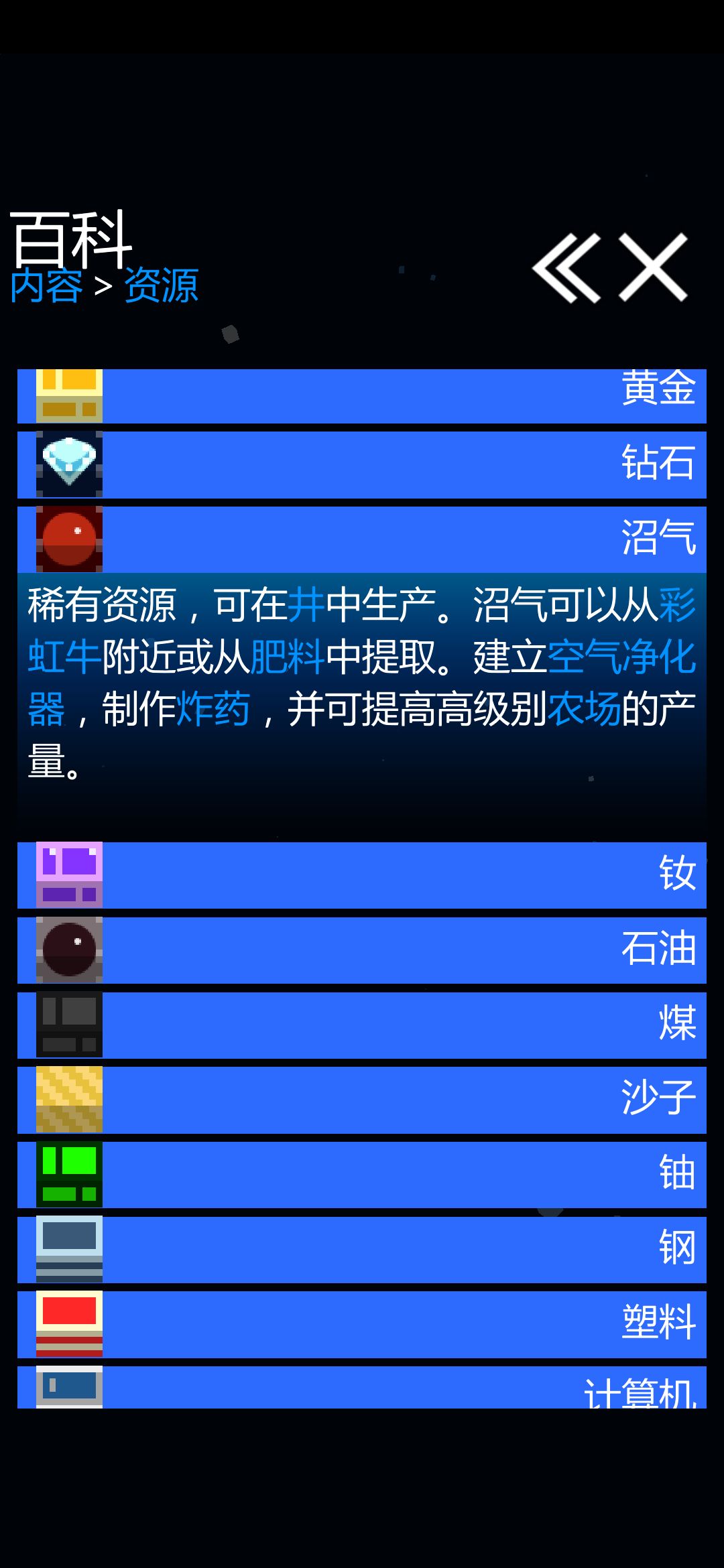The width and height of the screenshot is (724, 1568).
Task: Click the gold bars resource icon
Action: pos(69,393)
